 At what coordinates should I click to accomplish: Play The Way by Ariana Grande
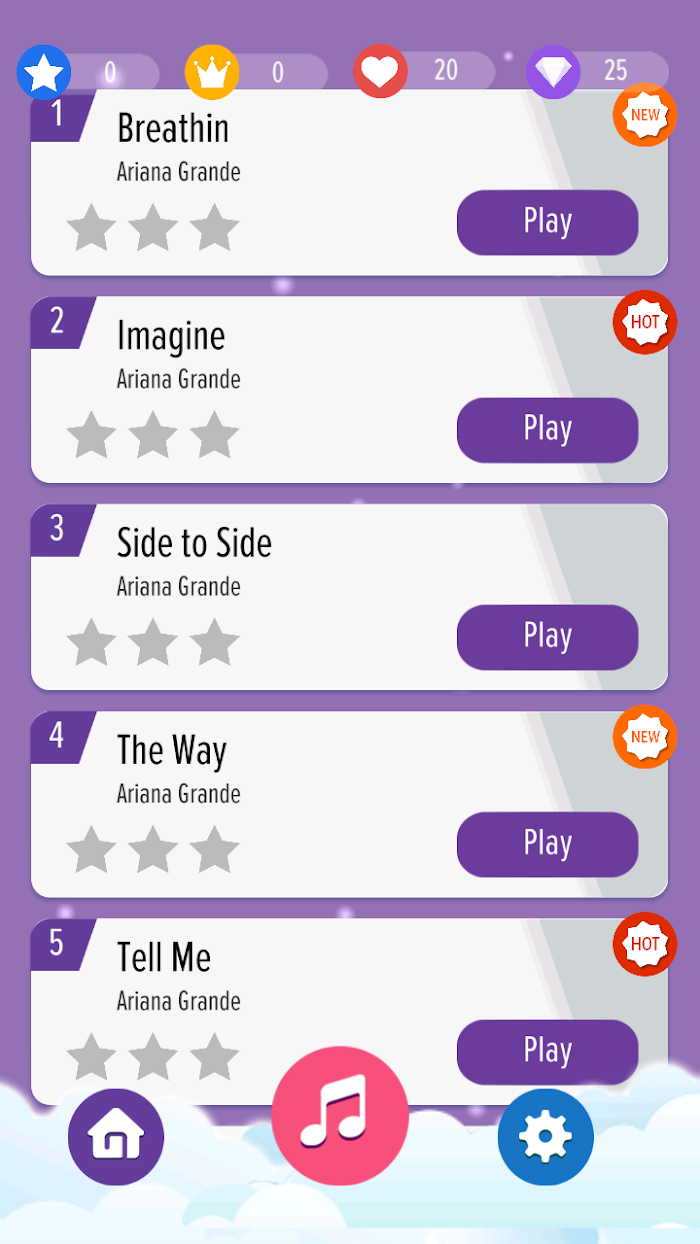pyautogui.click(x=547, y=844)
